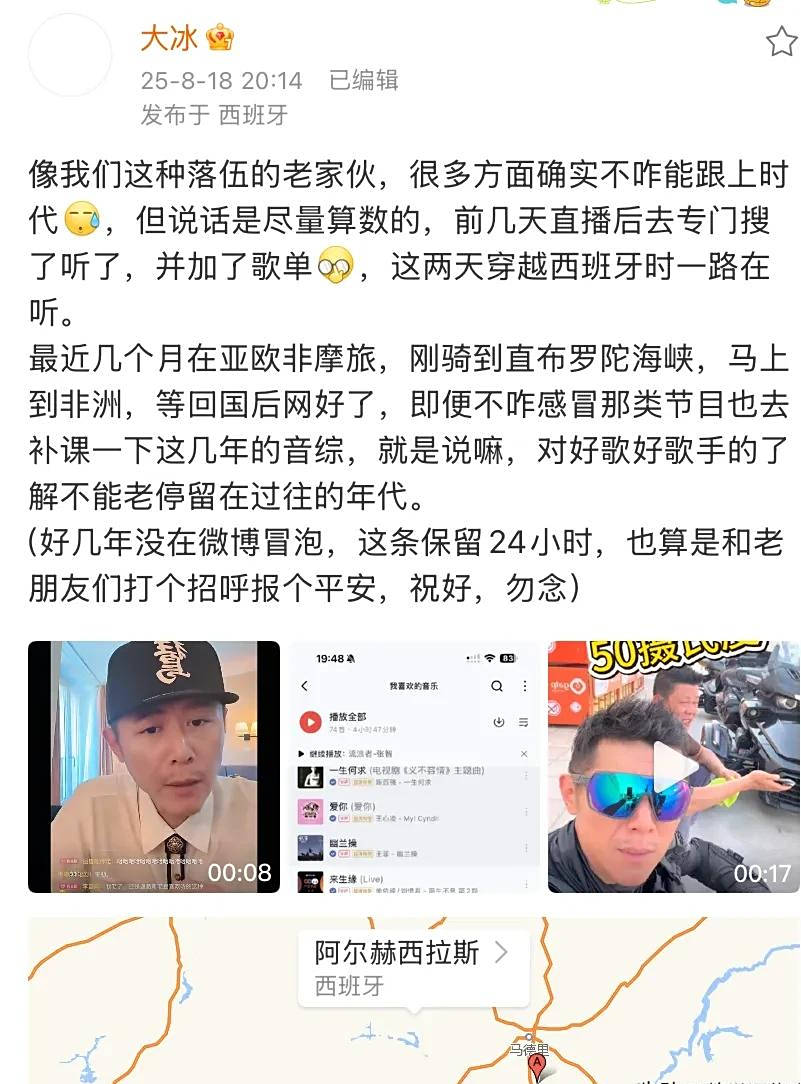Open the 阿尔赫西拉斯 location card
Image resolution: width=801 pixels, height=1084 pixels.
[x=412, y=968]
